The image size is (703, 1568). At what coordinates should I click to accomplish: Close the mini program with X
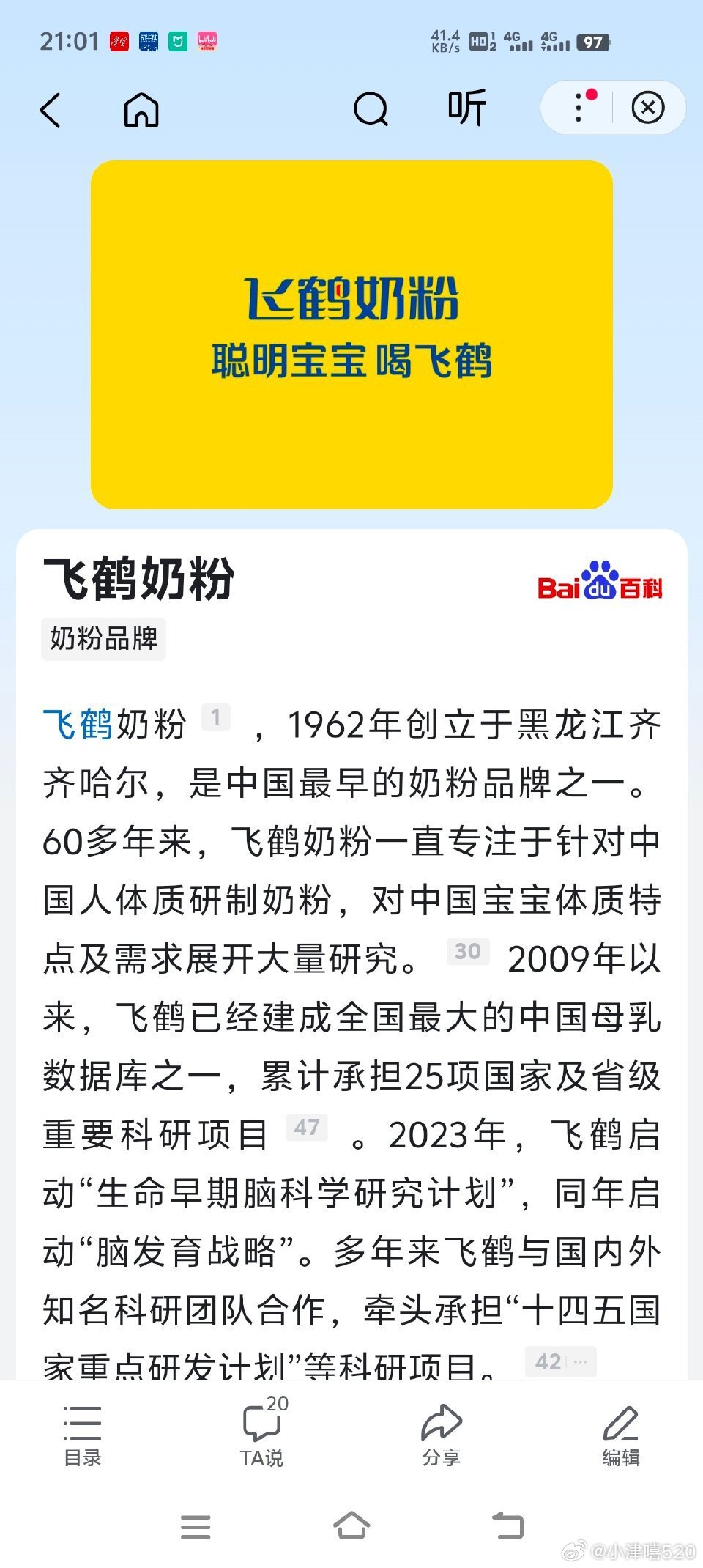pos(648,108)
